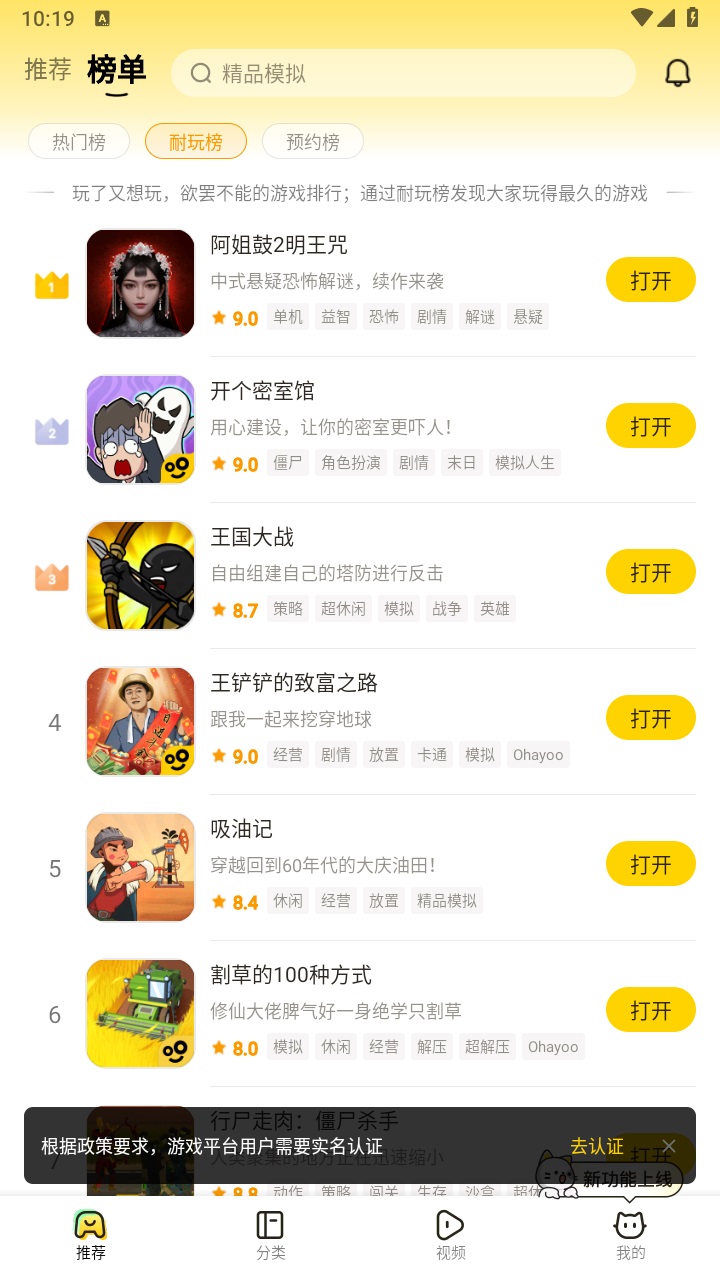This screenshot has width=720, height=1280.
Task: Open 吸油记 using the 打开 button
Action: pos(650,865)
